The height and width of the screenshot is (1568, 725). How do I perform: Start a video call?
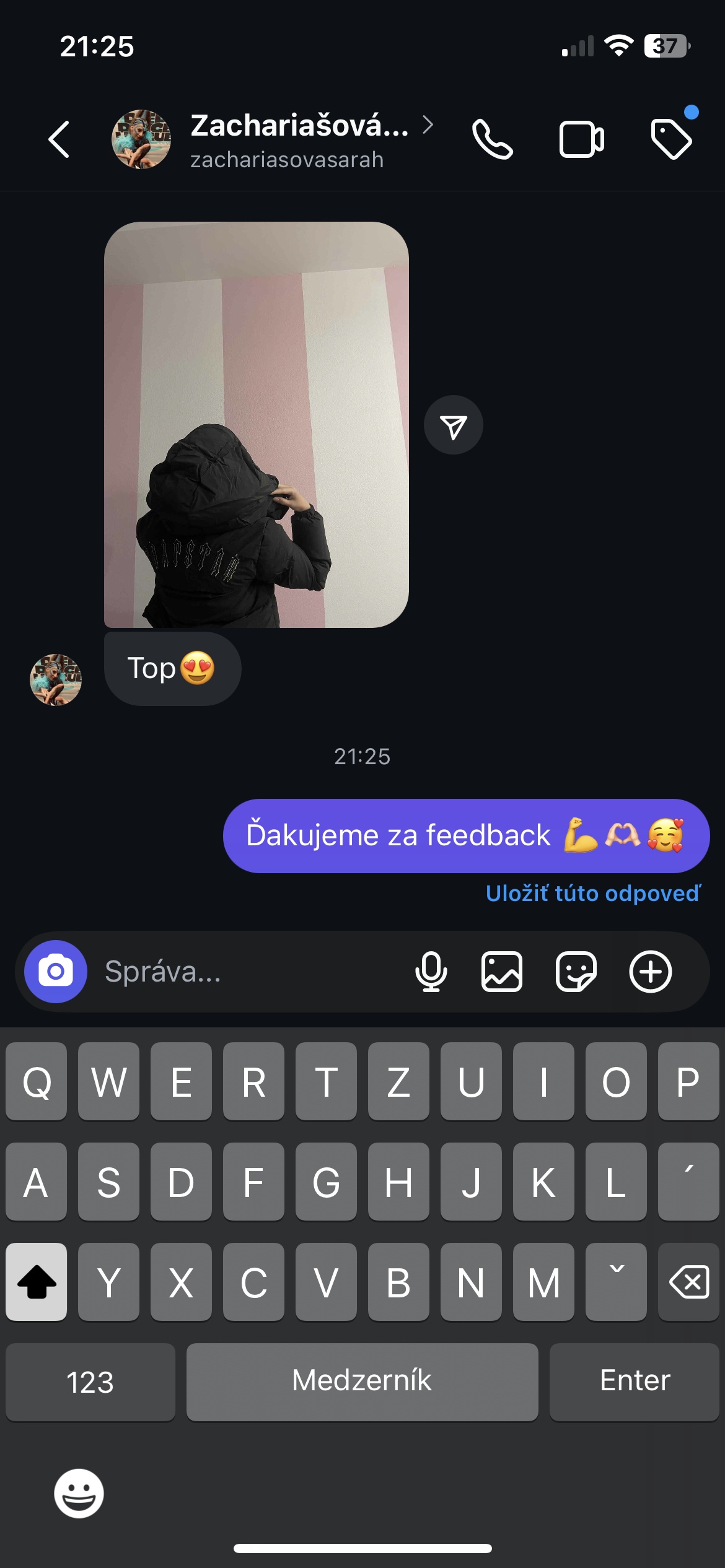pyautogui.click(x=581, y=139)
